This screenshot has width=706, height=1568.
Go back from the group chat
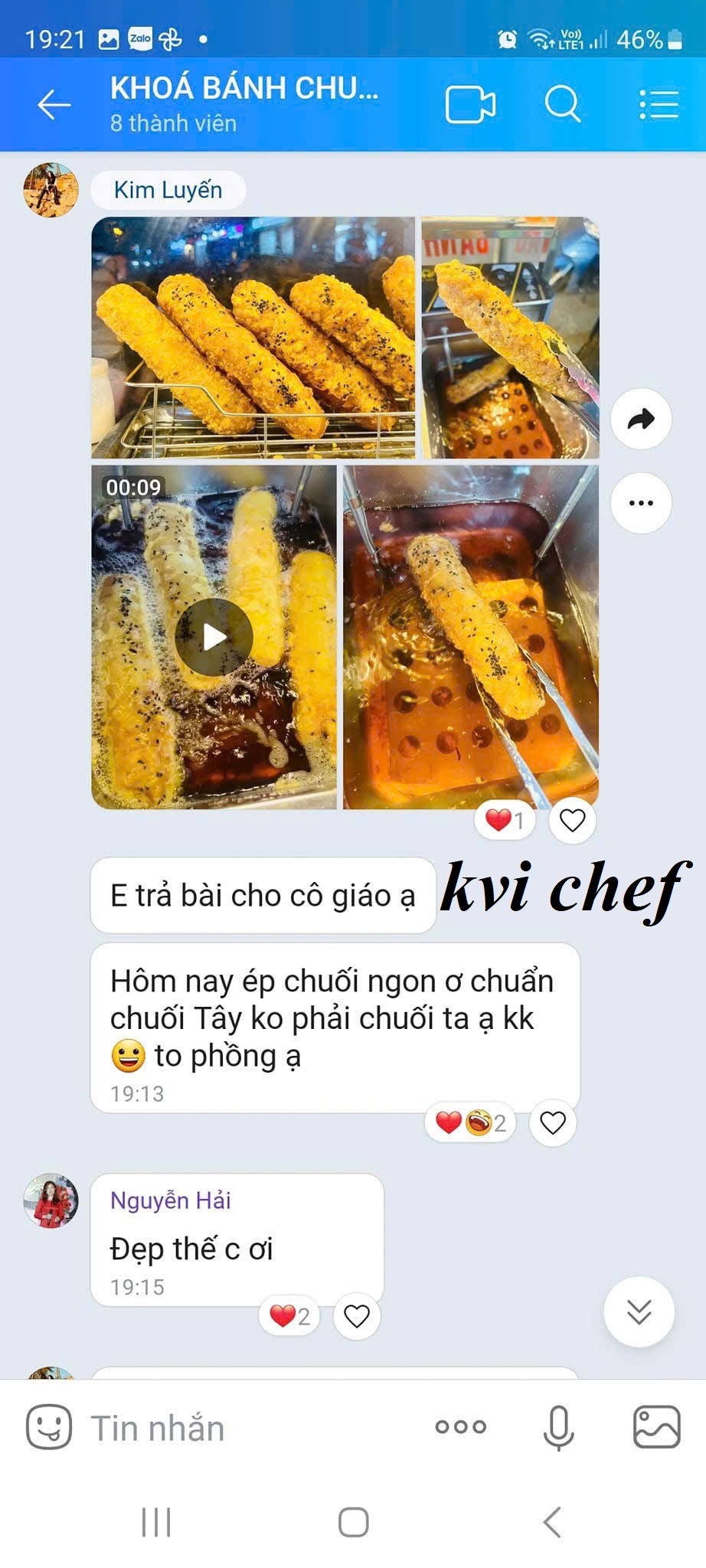54,105
